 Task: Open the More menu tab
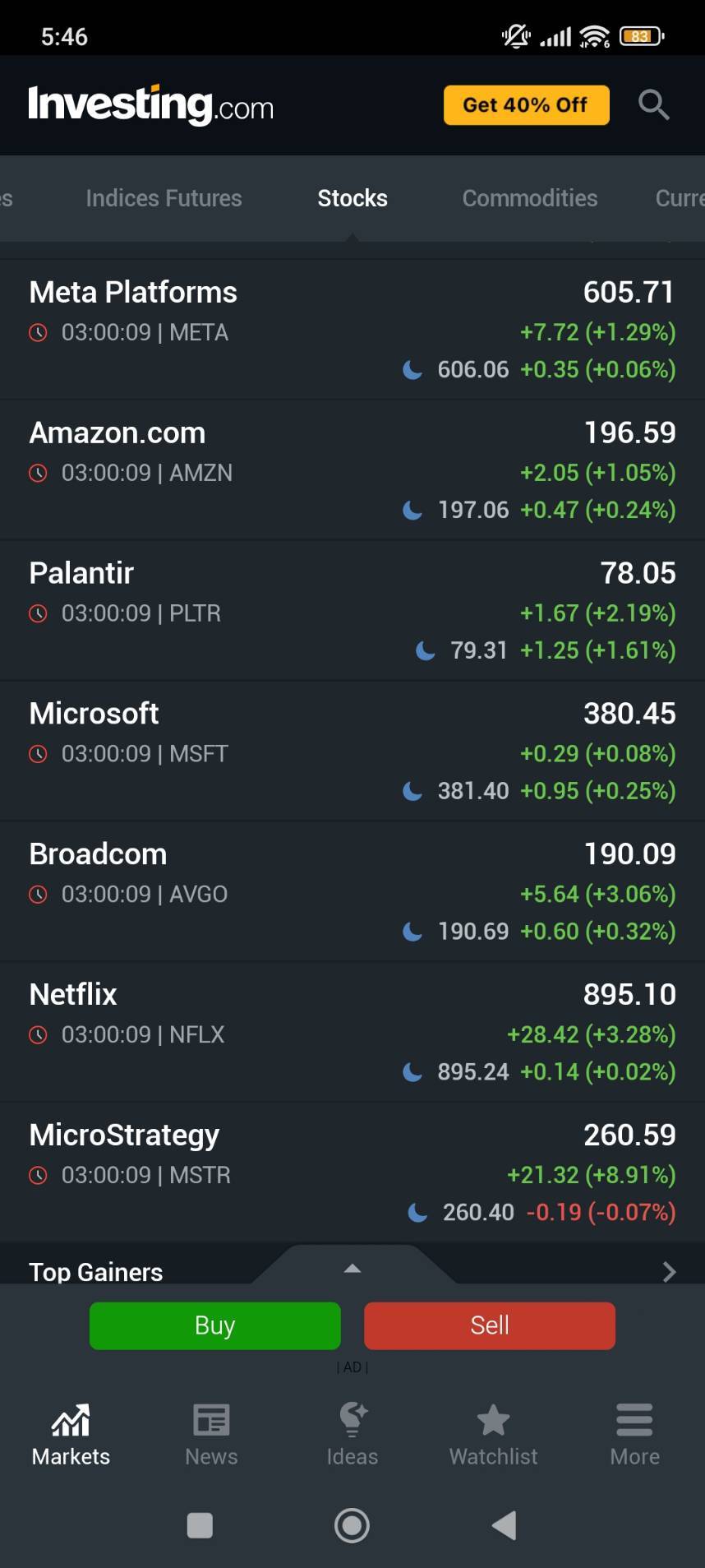[x=634, y=1435]
